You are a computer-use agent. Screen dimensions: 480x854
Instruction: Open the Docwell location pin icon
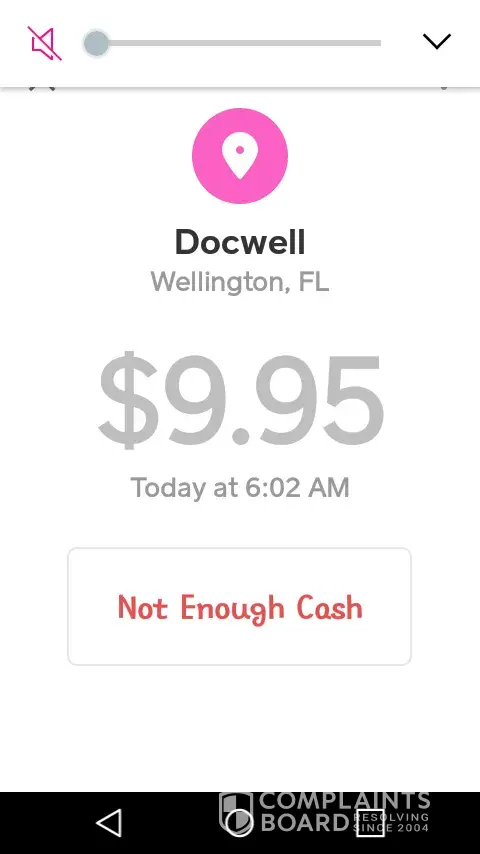tap(240, 156)
